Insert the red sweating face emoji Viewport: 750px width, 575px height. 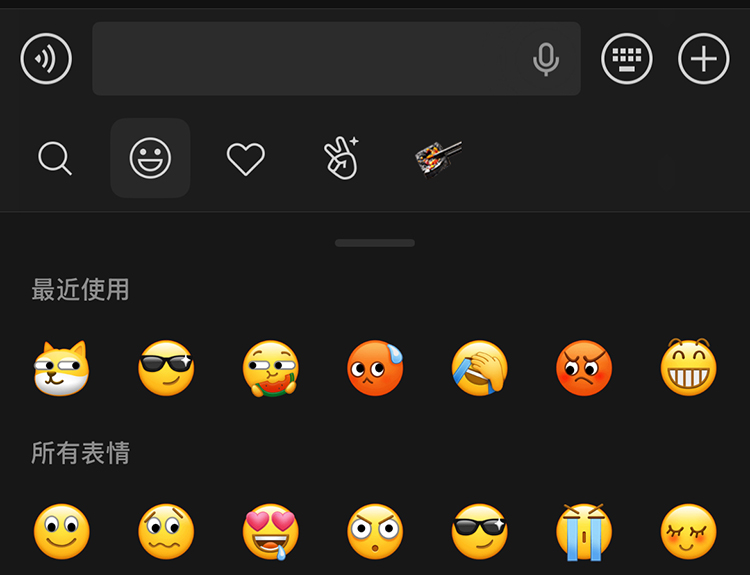click(375, 368)
